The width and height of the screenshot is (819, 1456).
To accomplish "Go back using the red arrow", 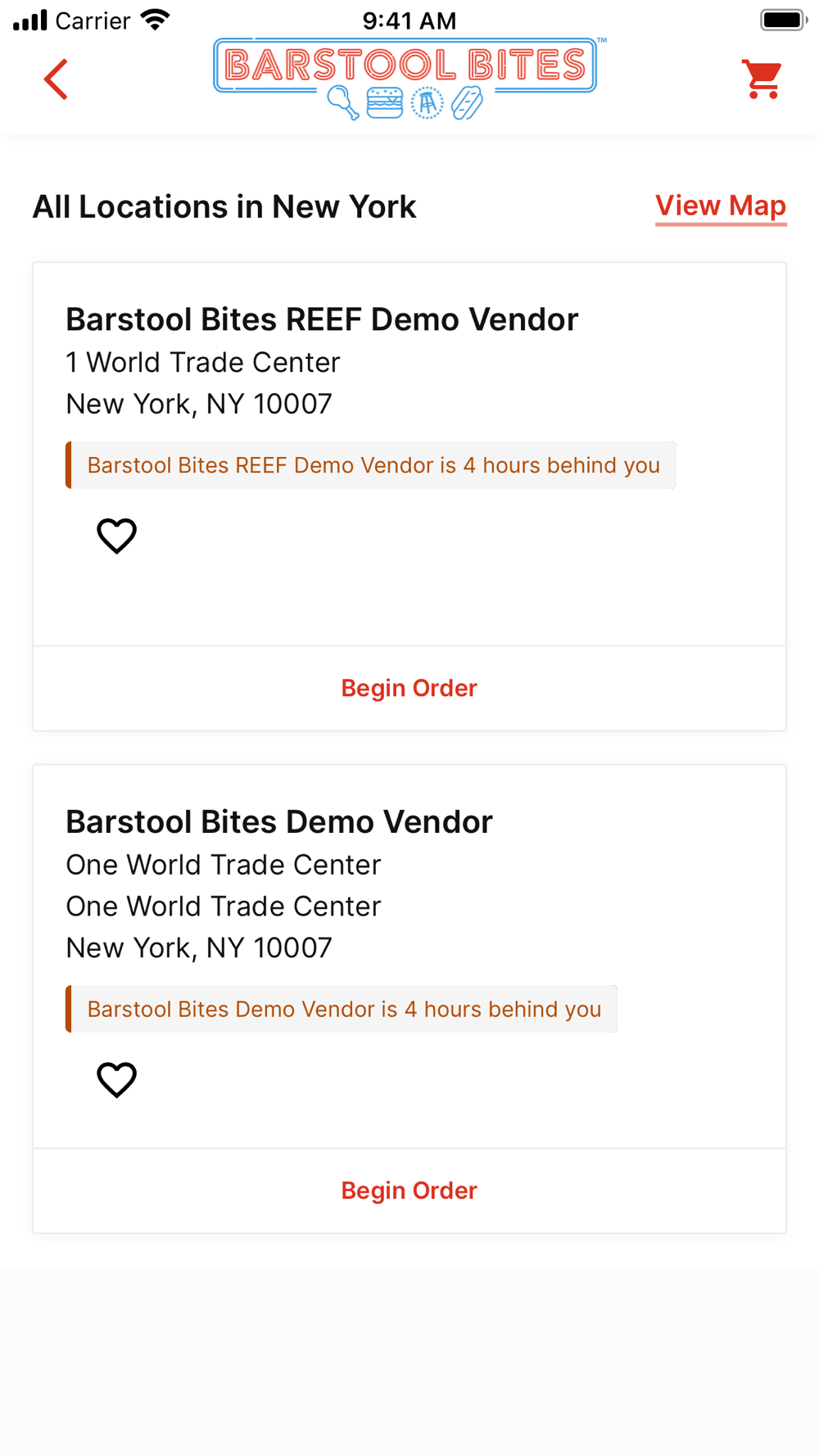I will coord(56,79).
